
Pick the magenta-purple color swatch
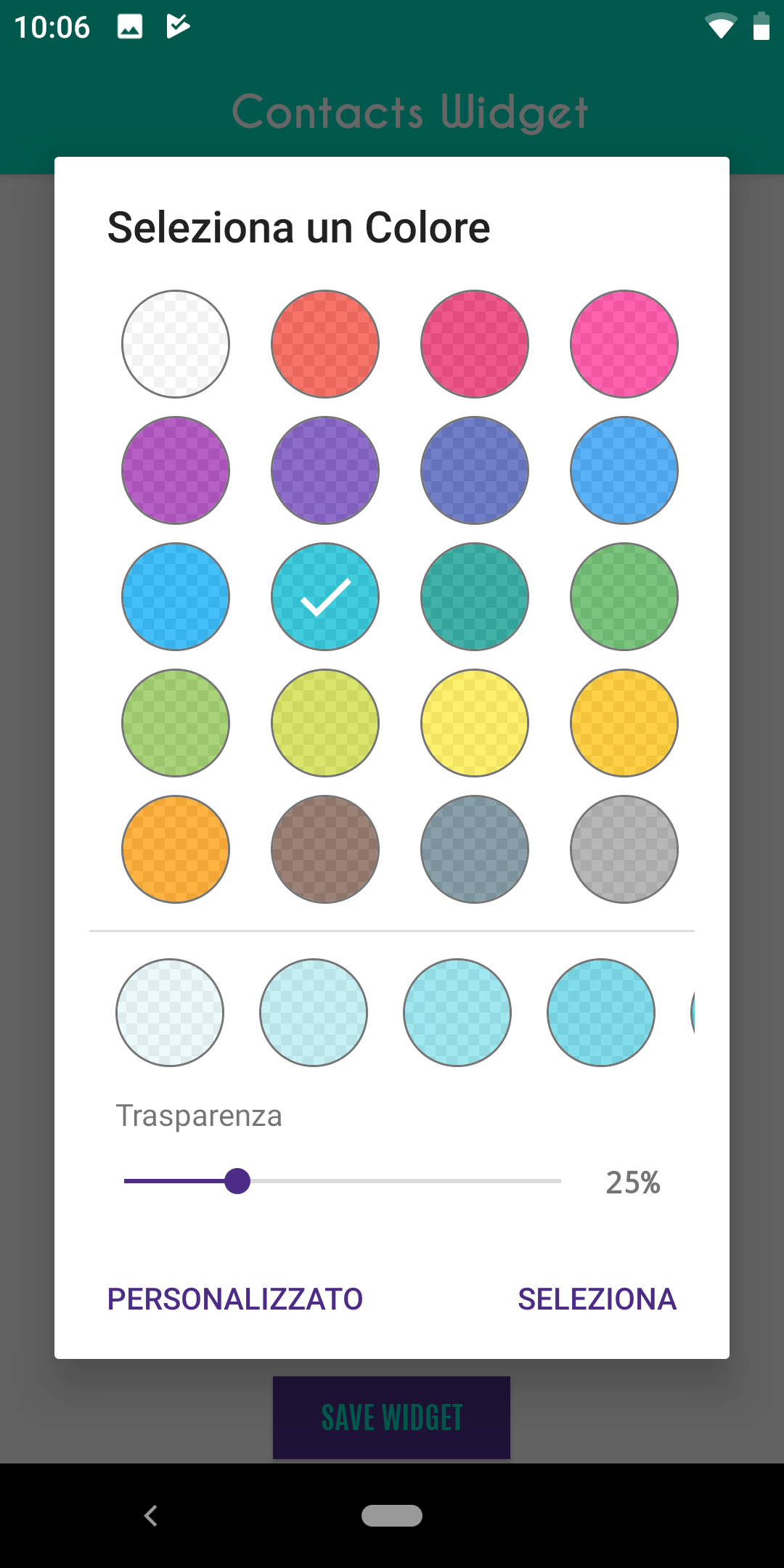click(176, 470)
